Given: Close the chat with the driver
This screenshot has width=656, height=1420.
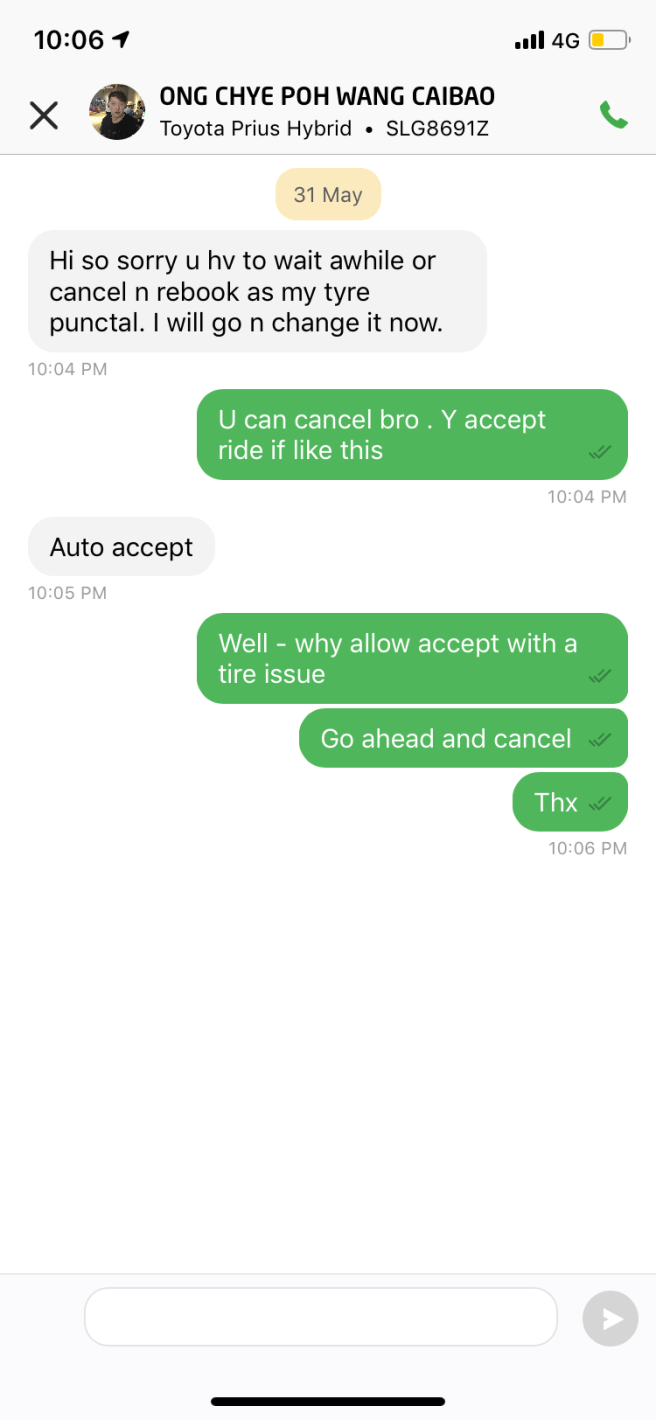Looking at the screenshot, I should [43, 115].
